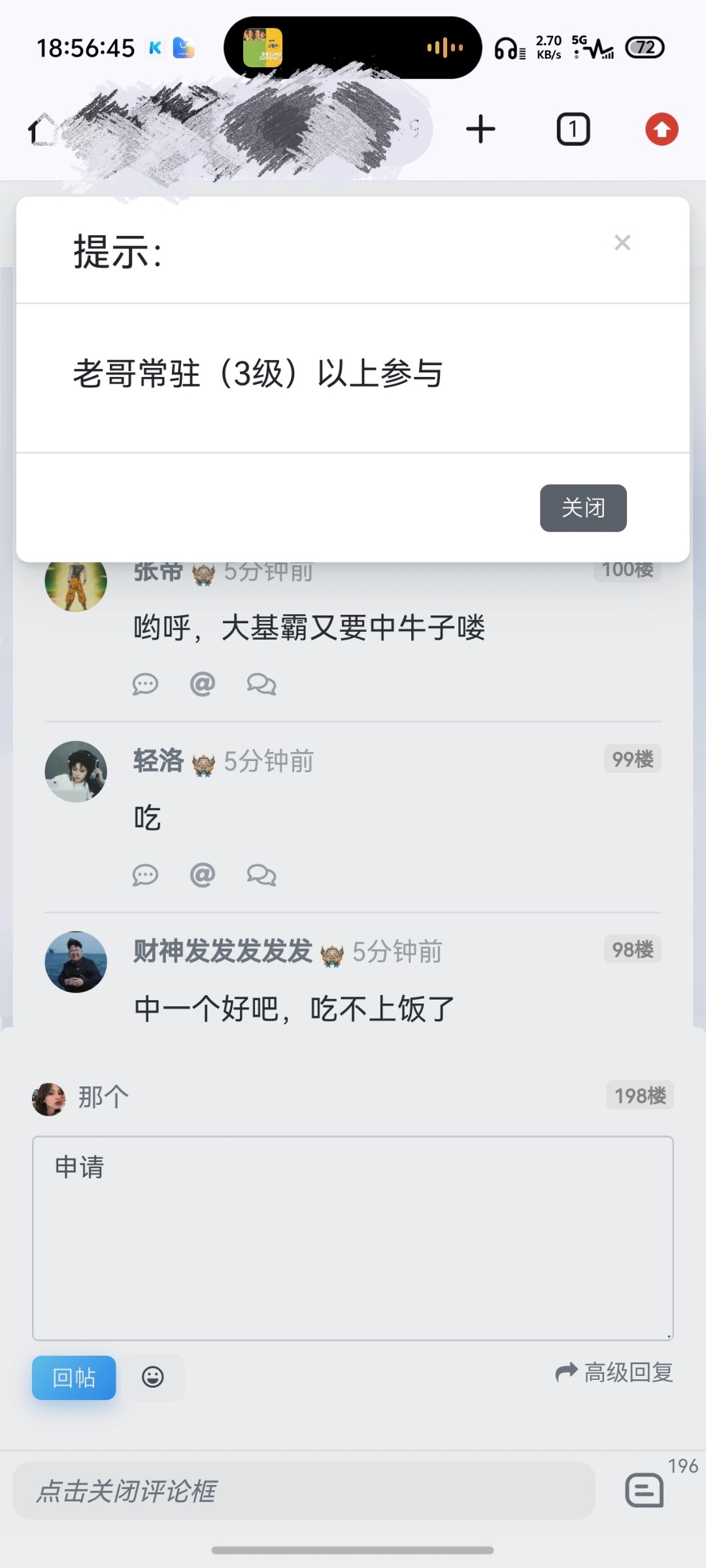Mention 张帝 with the @ icon
Screen dimensions: 706x1568
[203, 684]
